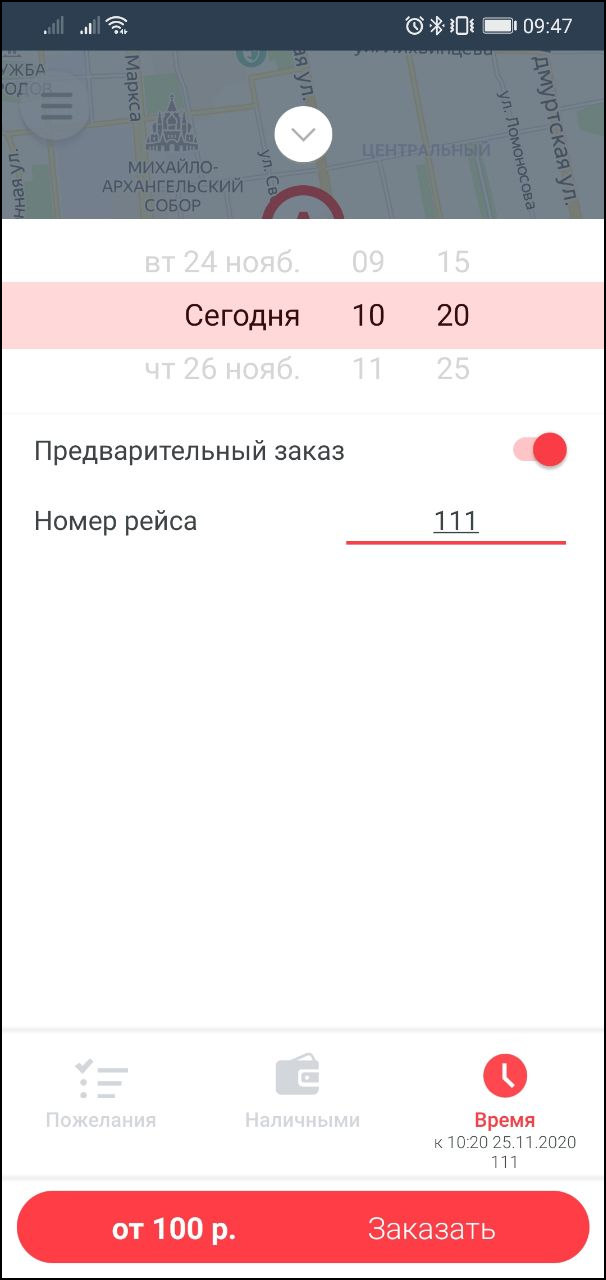
Task: Select чт 26 нояб. in date picker
Action: point(222,369)
